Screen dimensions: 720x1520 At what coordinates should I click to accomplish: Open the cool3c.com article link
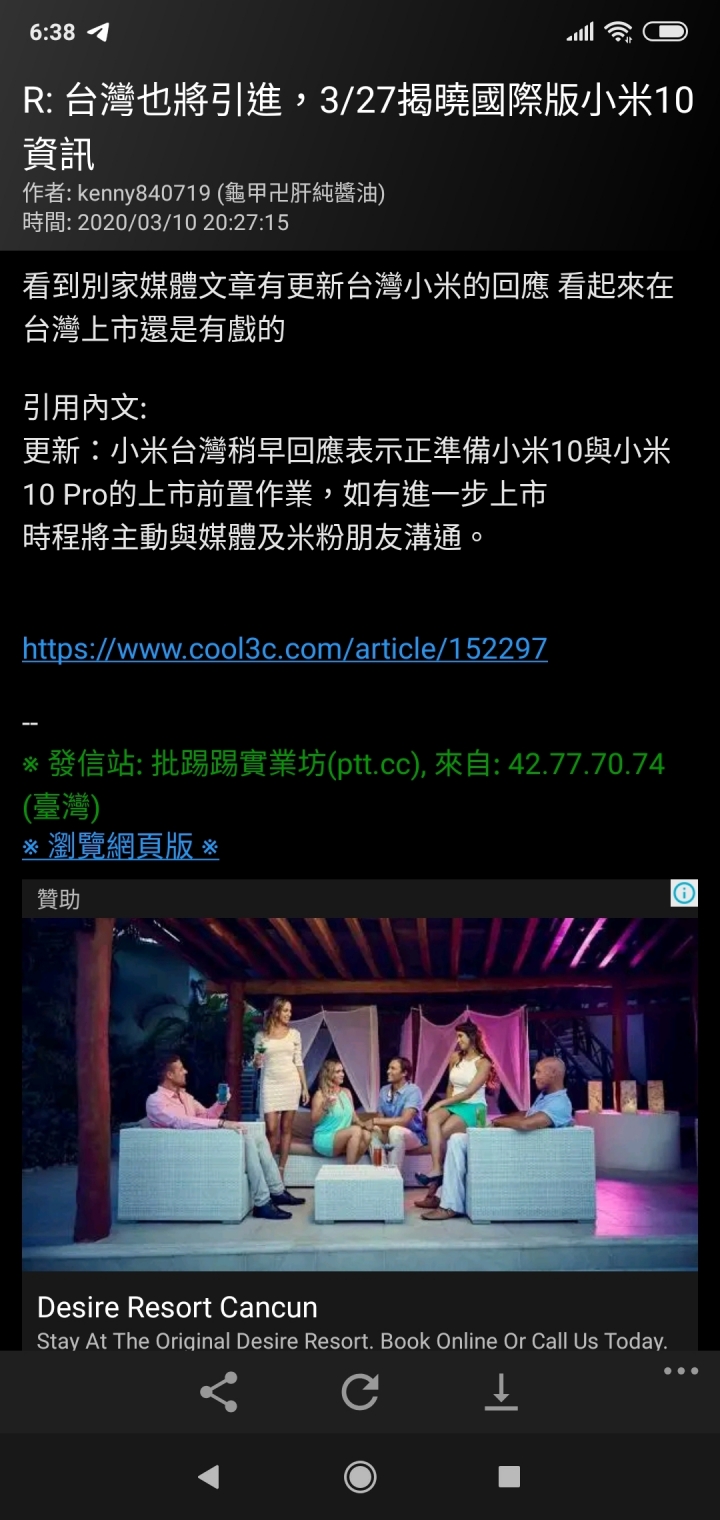pos(284,648)
